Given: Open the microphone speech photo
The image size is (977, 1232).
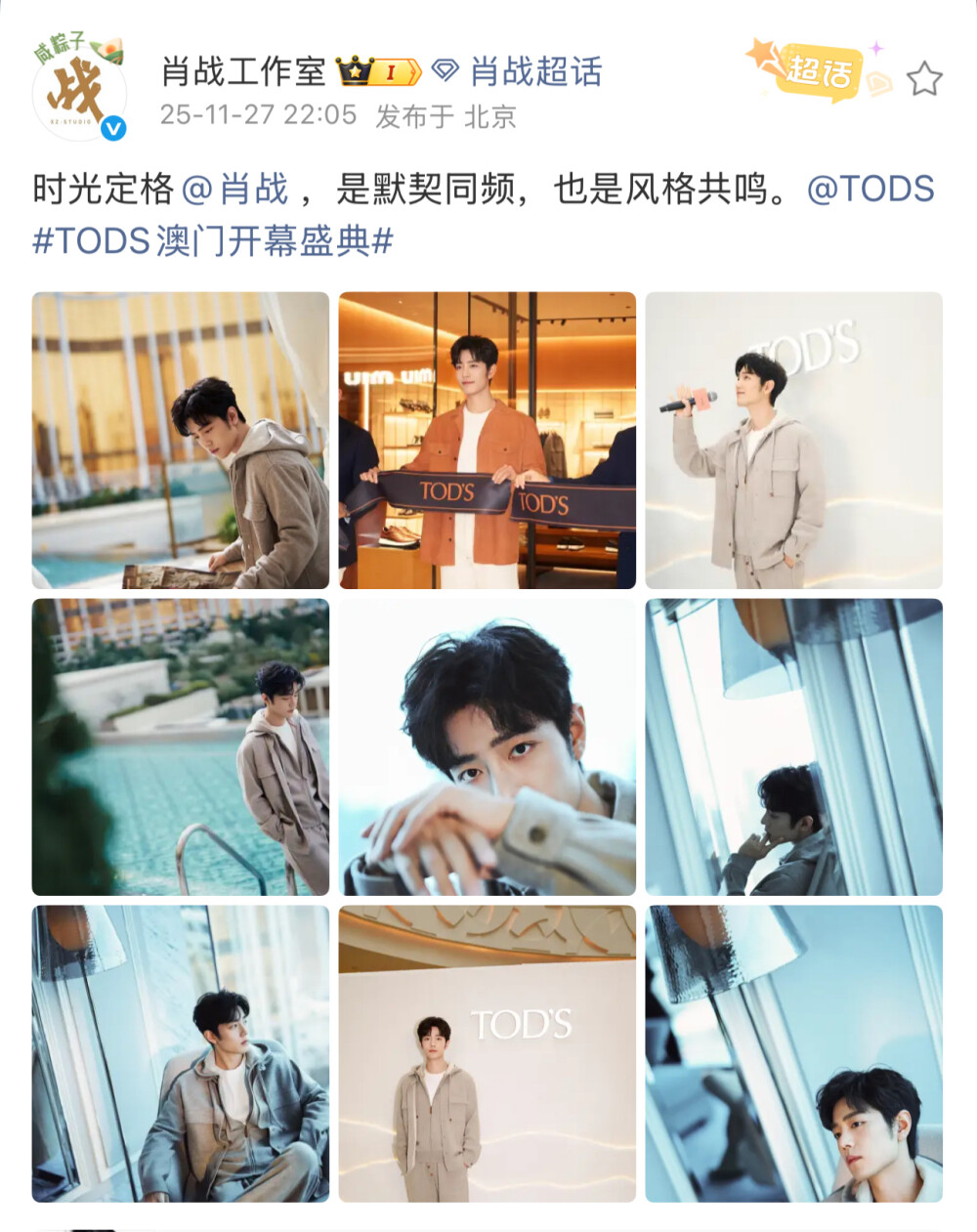Looking at the screenshot, I should point(796,438).
